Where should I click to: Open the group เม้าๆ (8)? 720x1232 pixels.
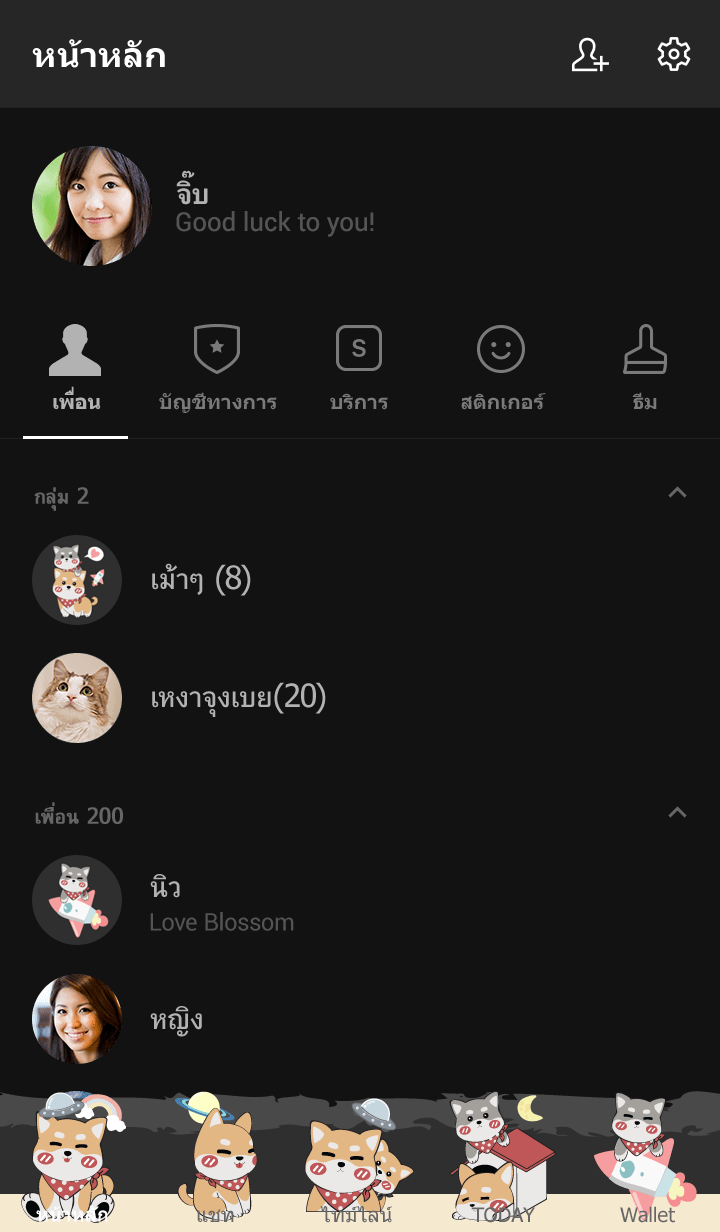(200, 580)
